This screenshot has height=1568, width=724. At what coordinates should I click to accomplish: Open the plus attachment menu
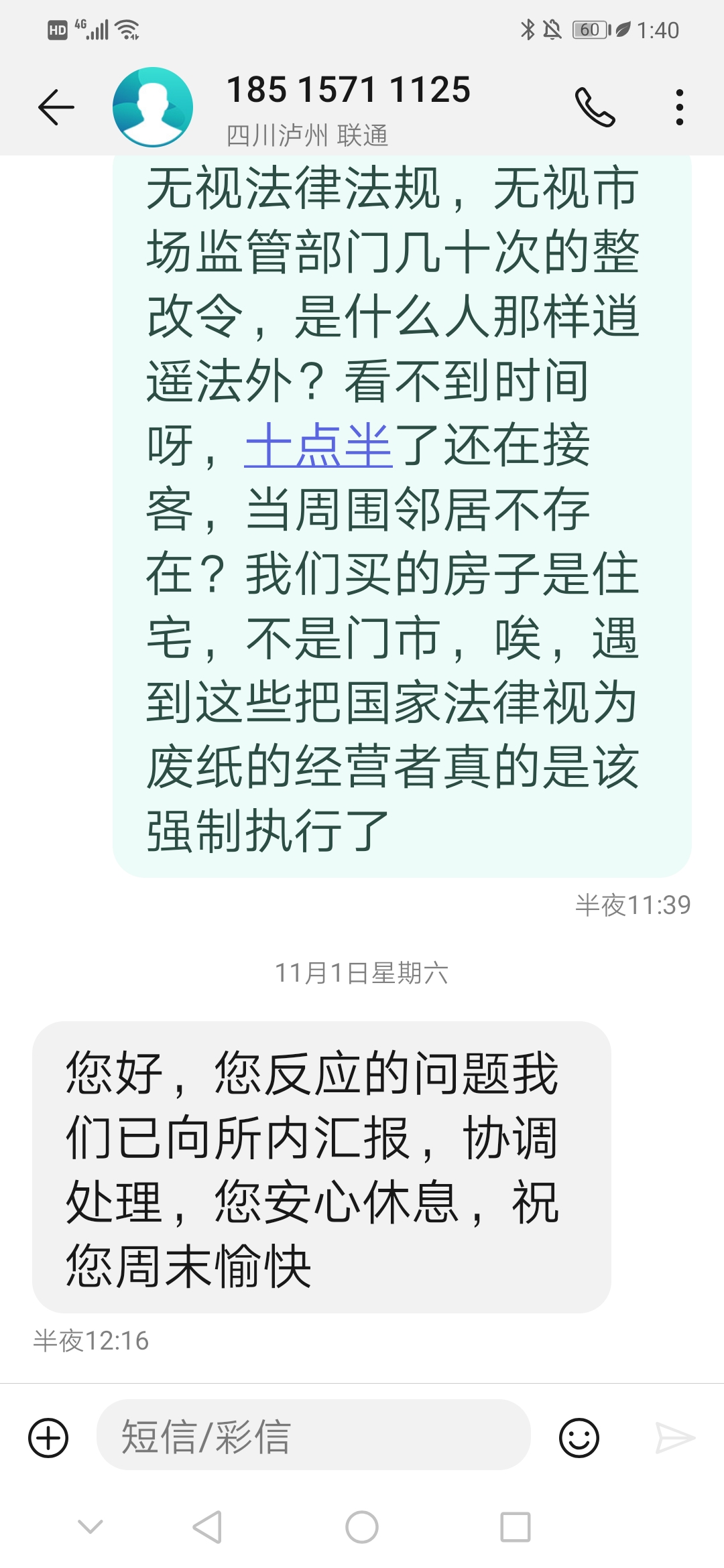point(48,1437)
